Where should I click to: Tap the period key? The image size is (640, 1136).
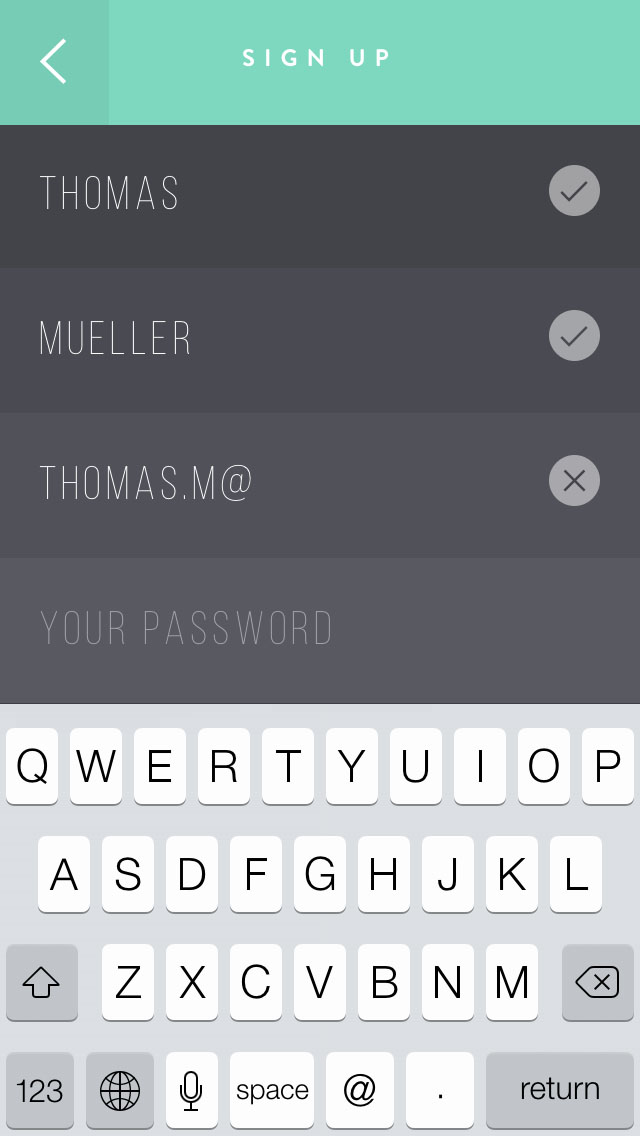point(440,1090)
